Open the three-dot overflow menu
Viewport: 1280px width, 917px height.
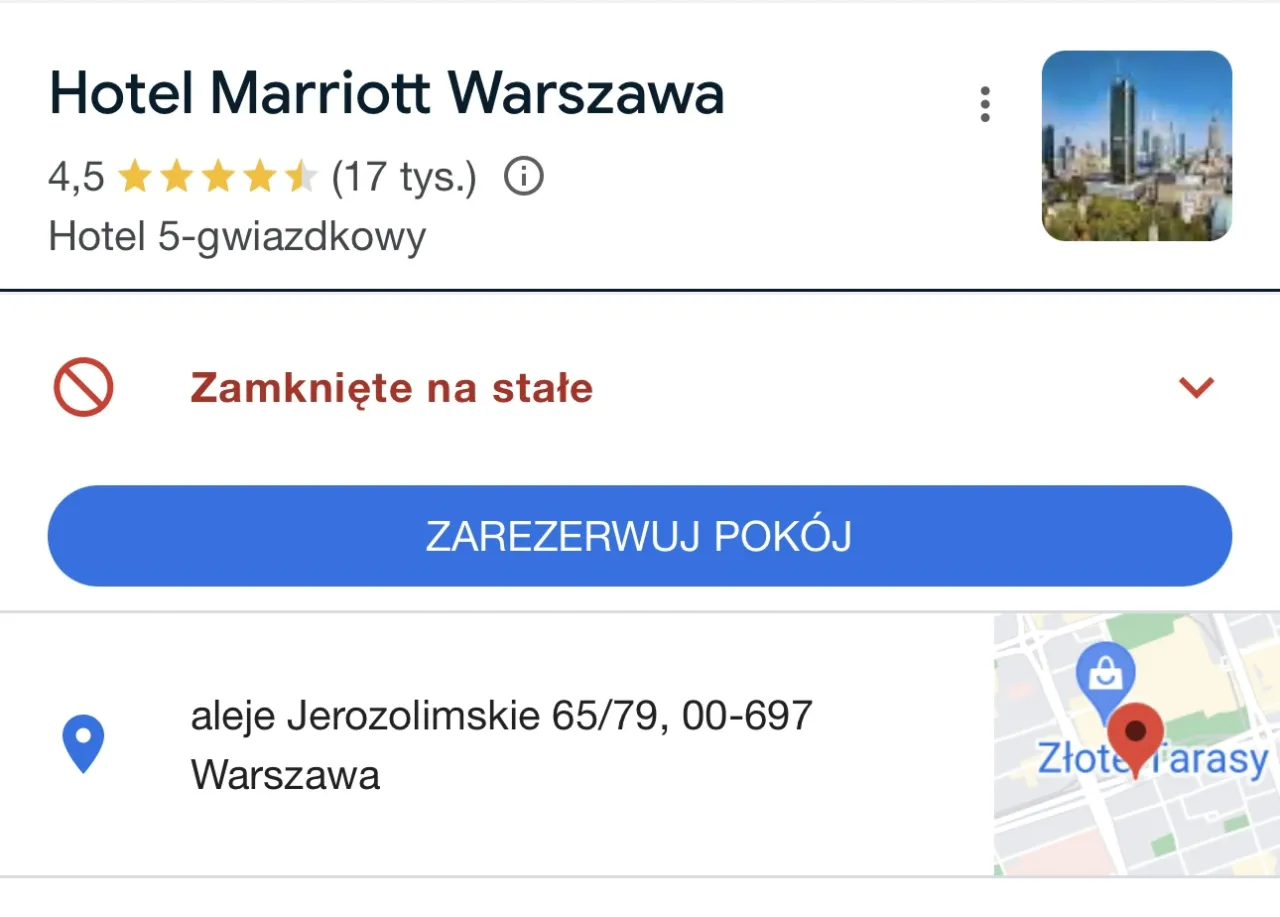[985, 104]
